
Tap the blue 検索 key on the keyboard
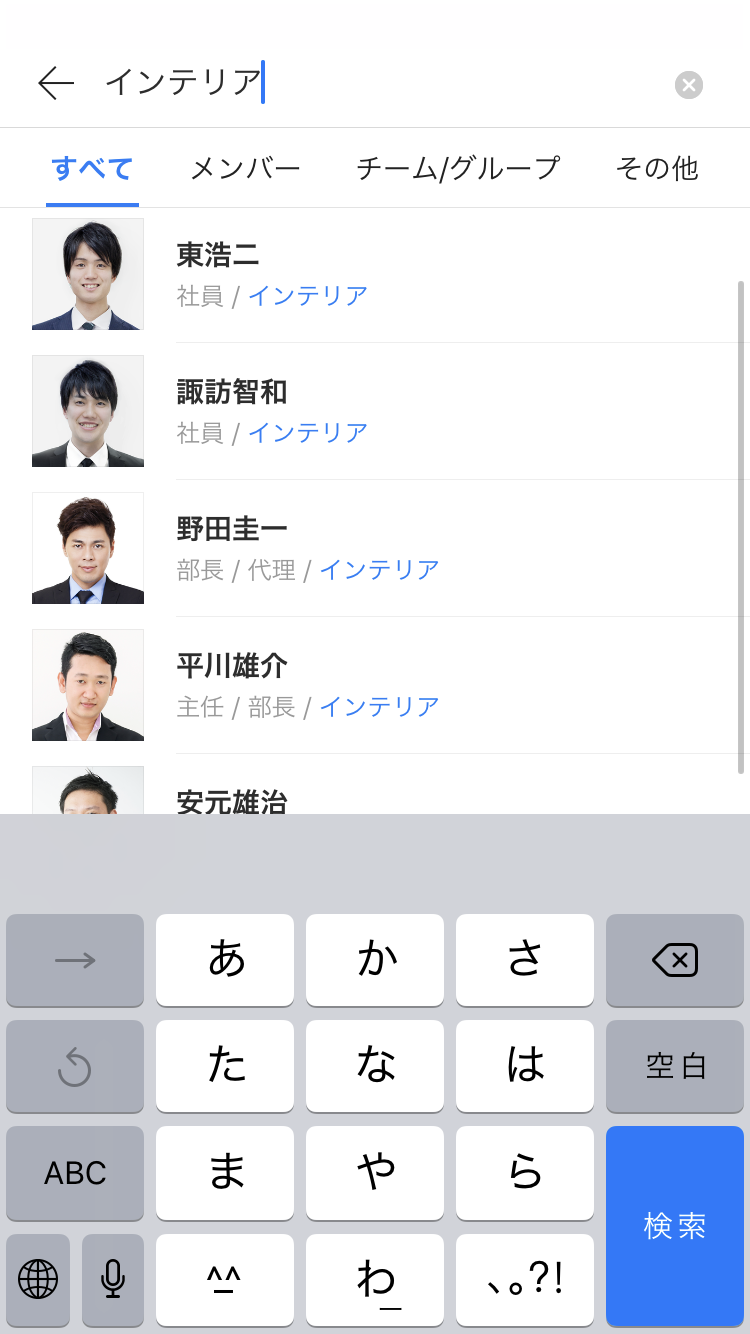[x=675, y=1226]
